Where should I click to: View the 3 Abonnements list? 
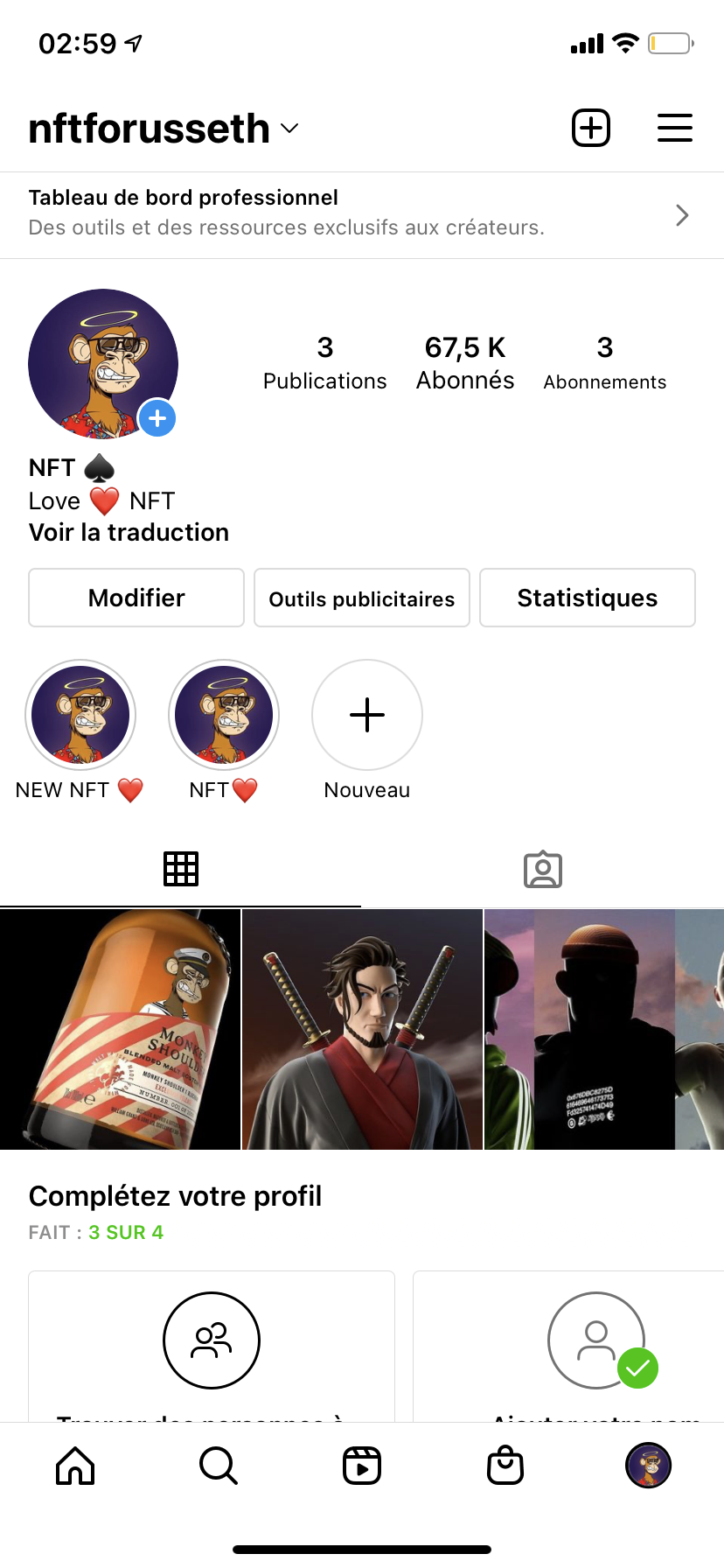tap(604, 362)
